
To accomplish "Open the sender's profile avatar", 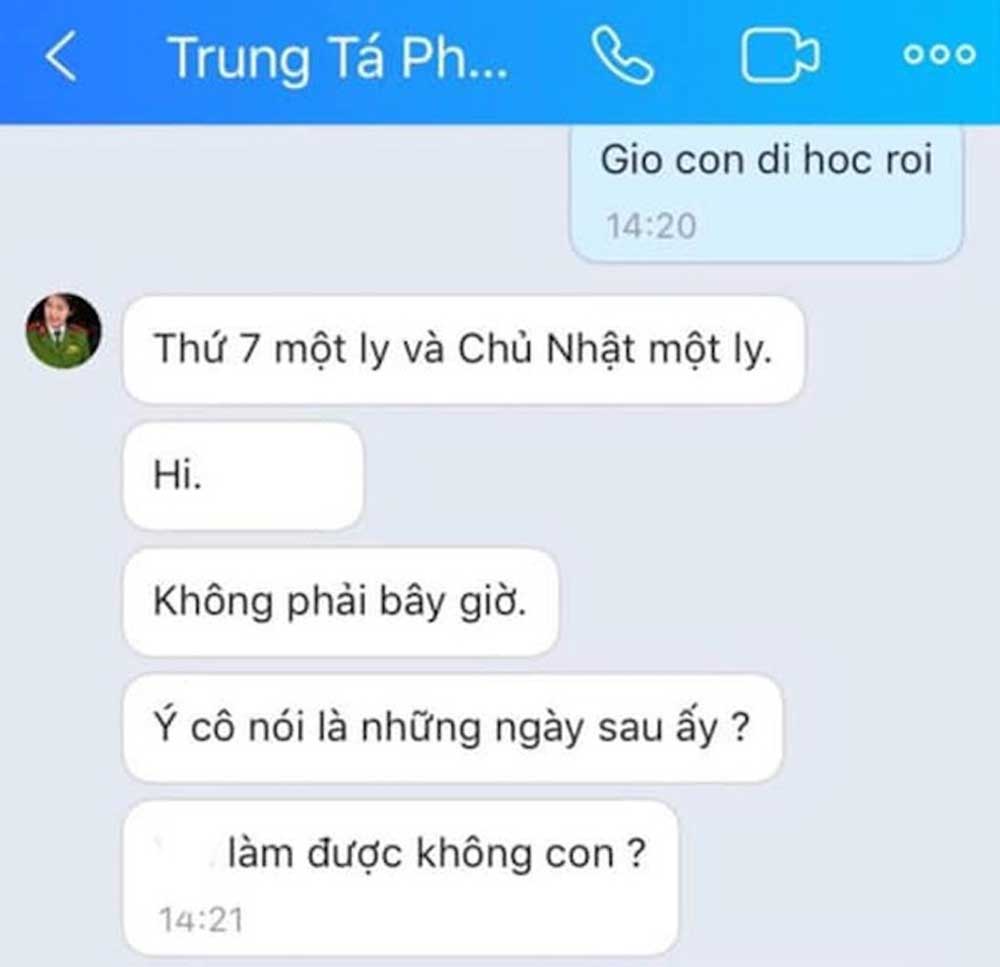I will 63,331.
